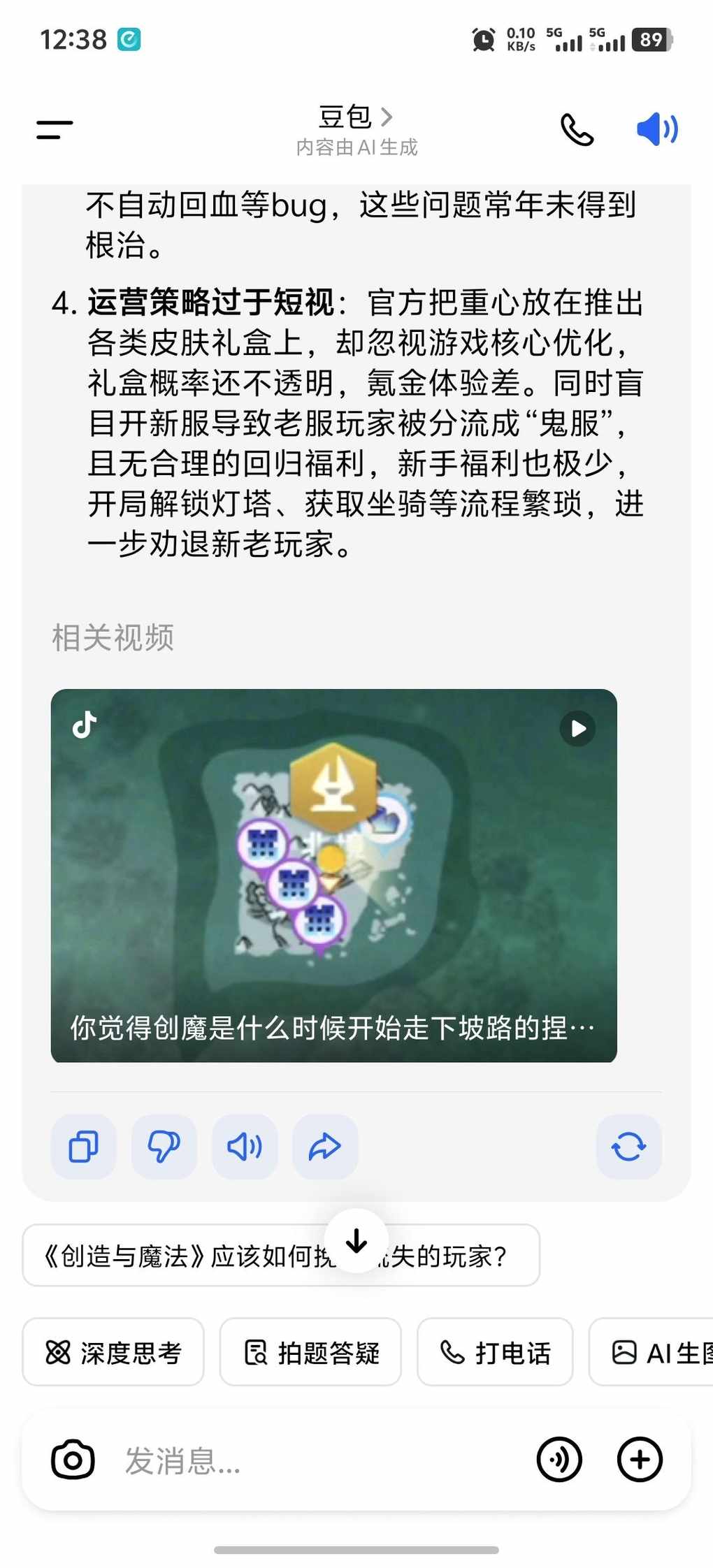Copy the AI response

point(83,1147)
